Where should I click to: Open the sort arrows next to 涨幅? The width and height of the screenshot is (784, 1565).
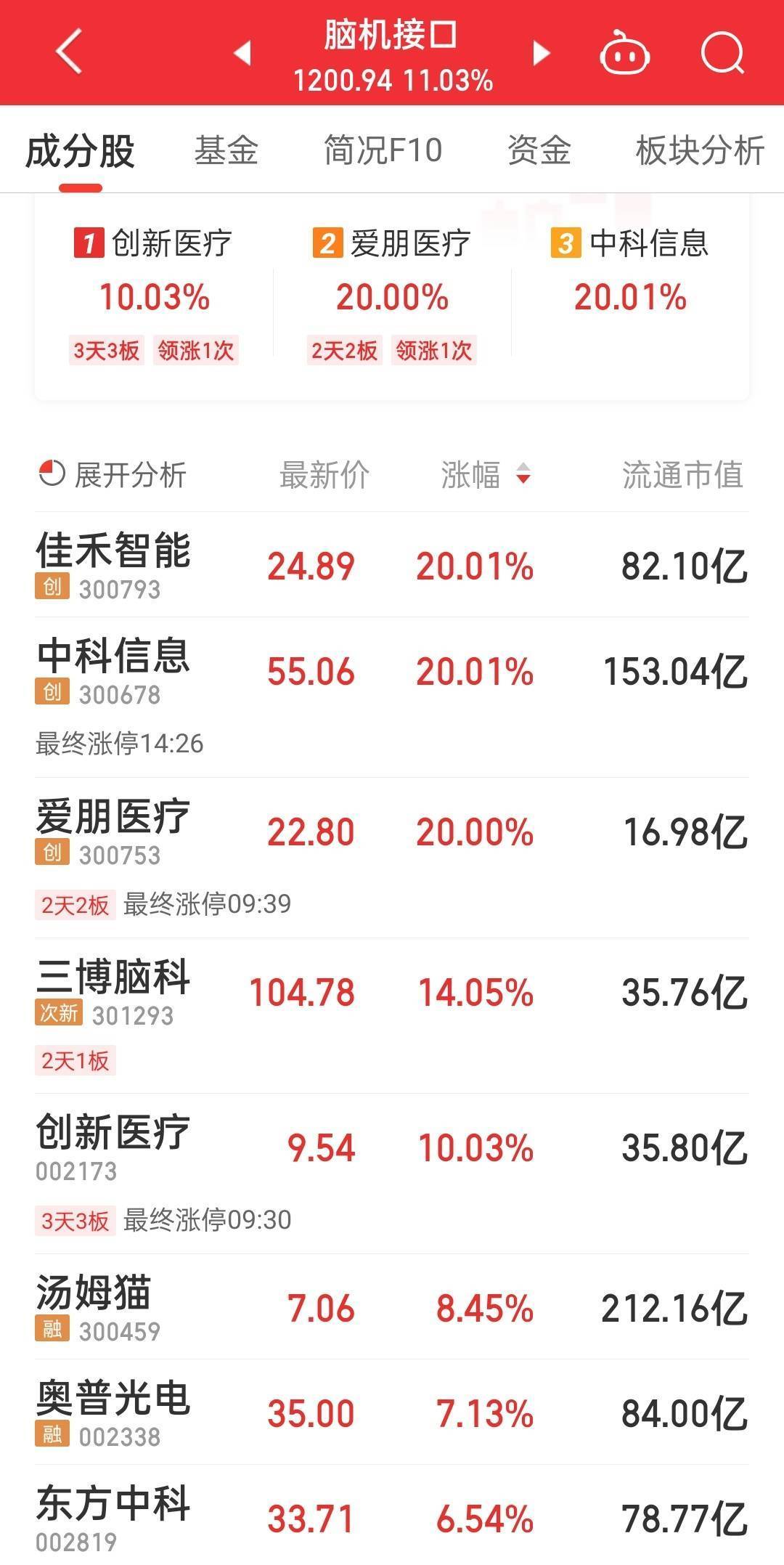[x=522, y=474]
